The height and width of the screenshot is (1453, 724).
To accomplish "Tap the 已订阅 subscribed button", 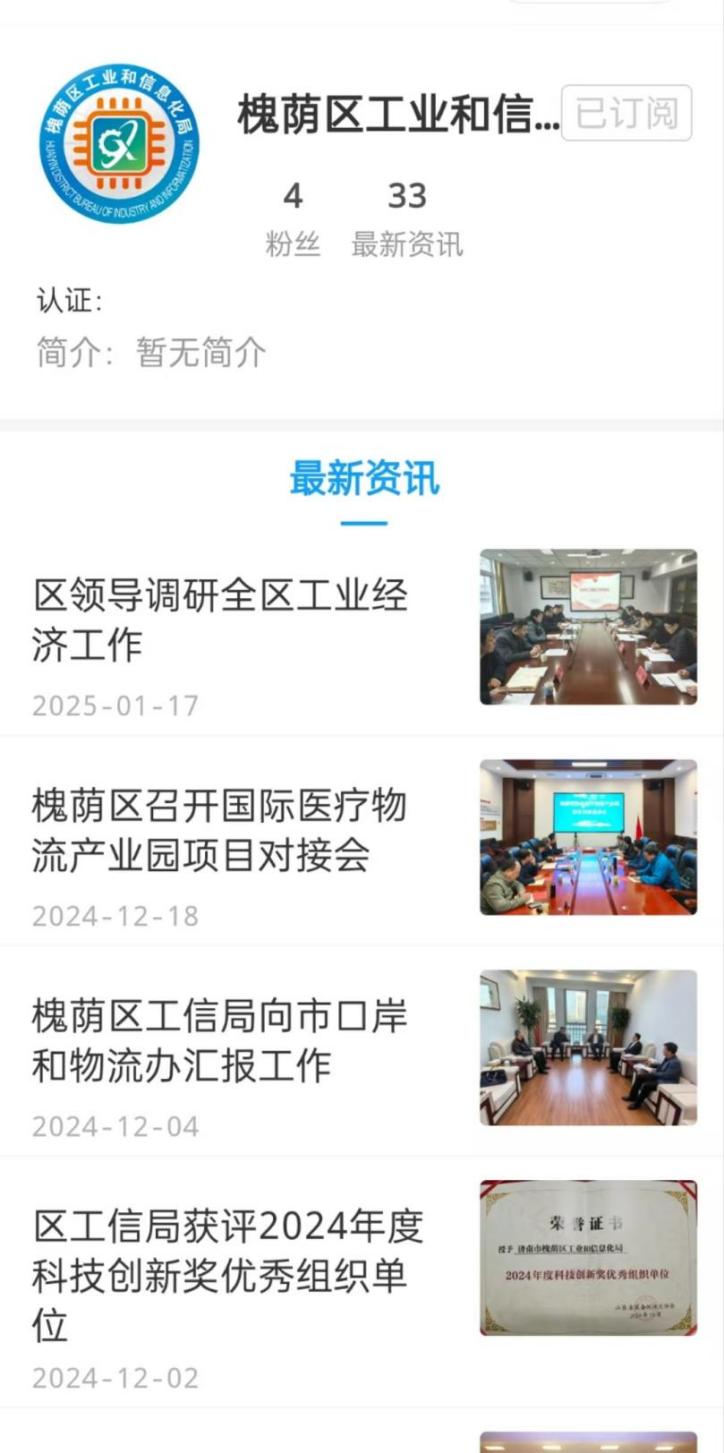I will [x=626, y=113].
